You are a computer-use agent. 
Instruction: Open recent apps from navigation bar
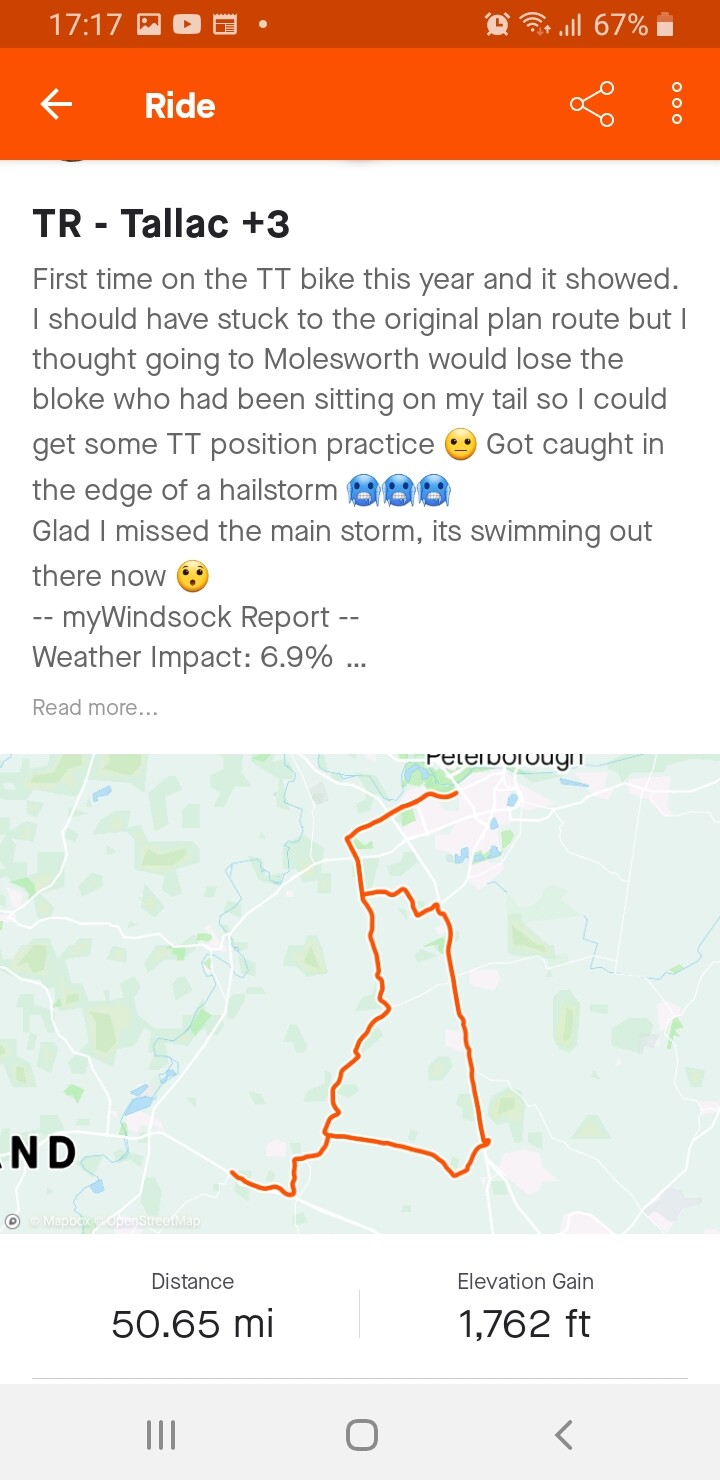coord(160,1435)
